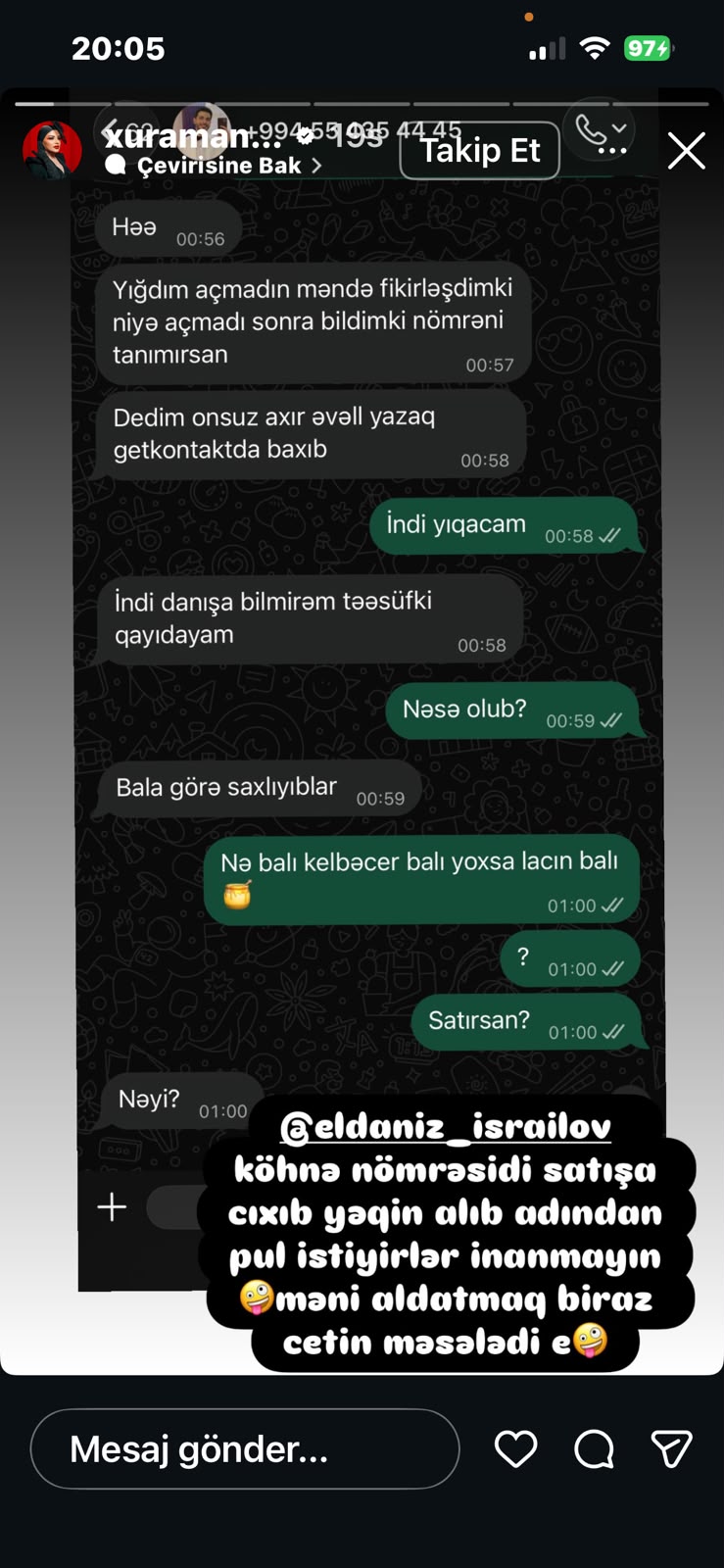724x1568 pixels.
Task: Open the comment bubble icon
Action: 594,1448
